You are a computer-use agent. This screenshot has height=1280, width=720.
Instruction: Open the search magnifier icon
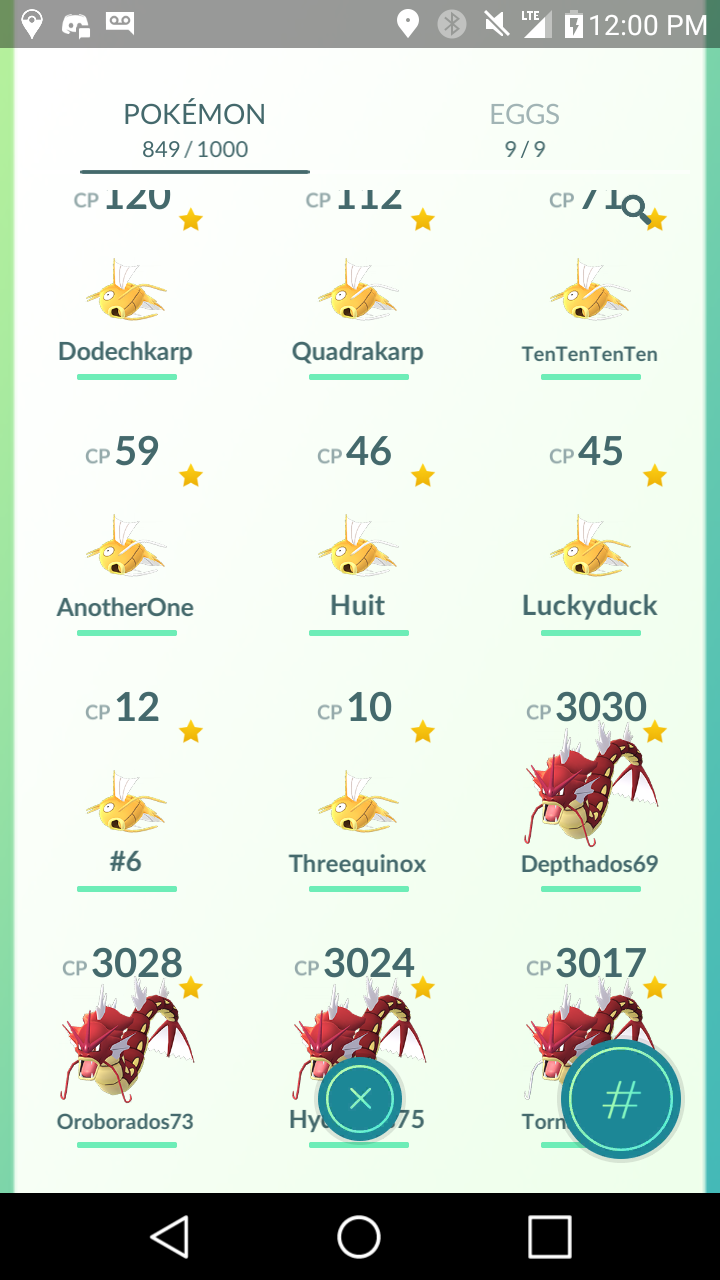pyautogui.click(x=635, y=209)
